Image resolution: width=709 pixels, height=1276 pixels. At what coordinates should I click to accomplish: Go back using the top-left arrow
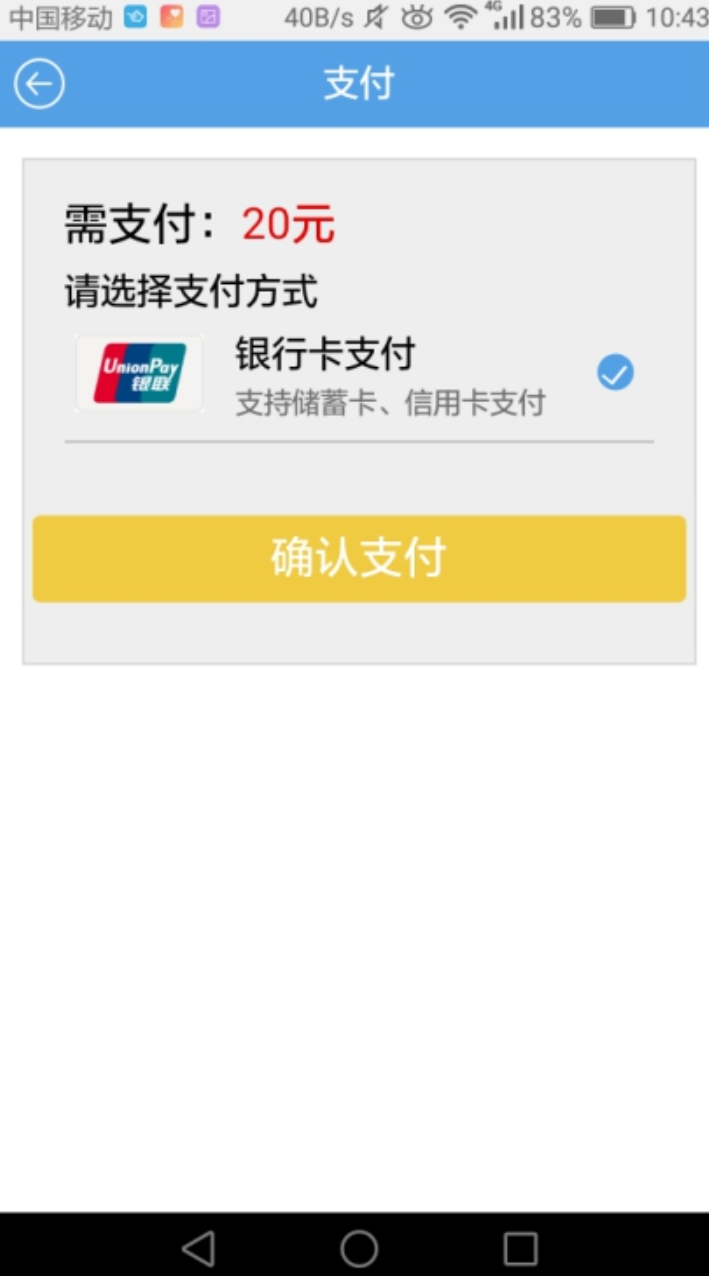tap(39, 85)
